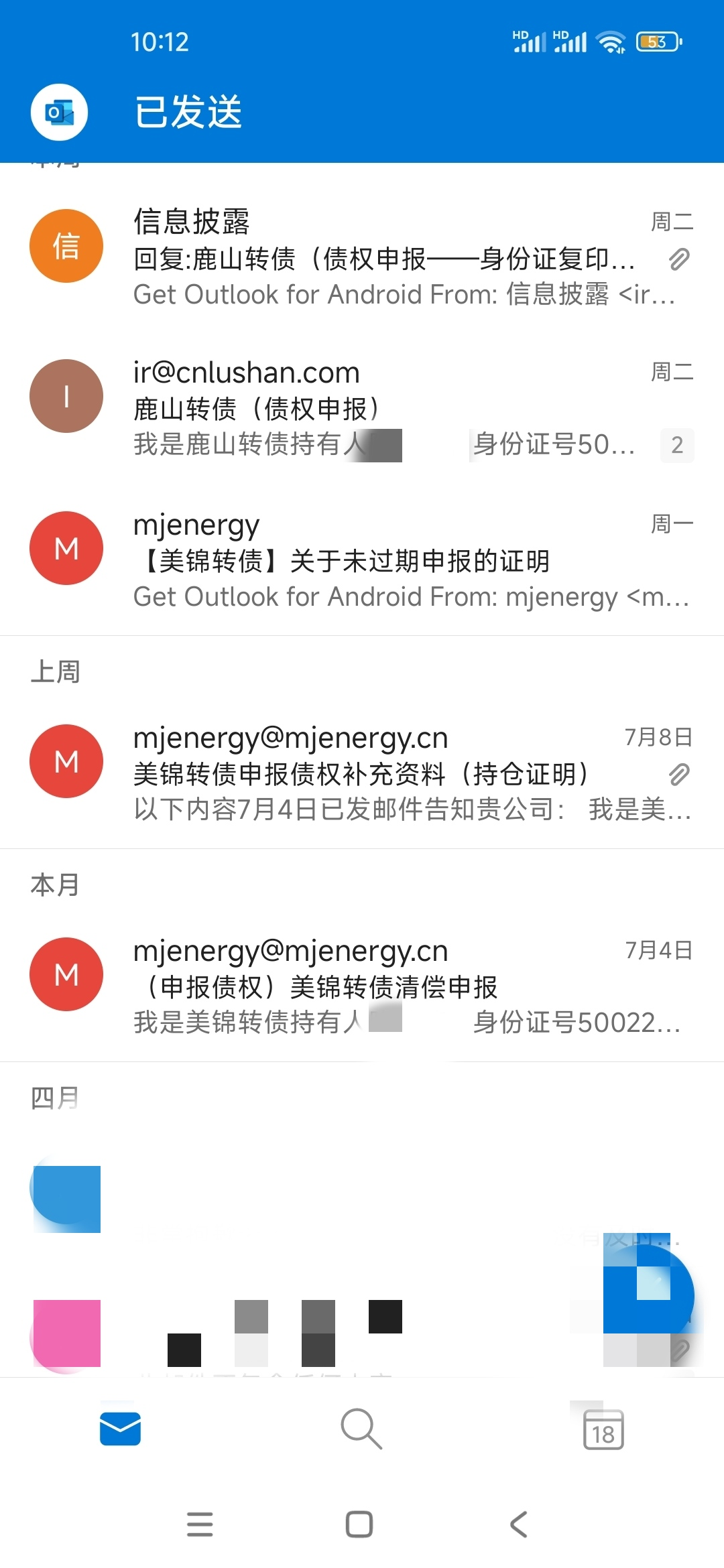Open the email from 信息披露
Screen dimensions: 724x1568
[x=362, y=258]
